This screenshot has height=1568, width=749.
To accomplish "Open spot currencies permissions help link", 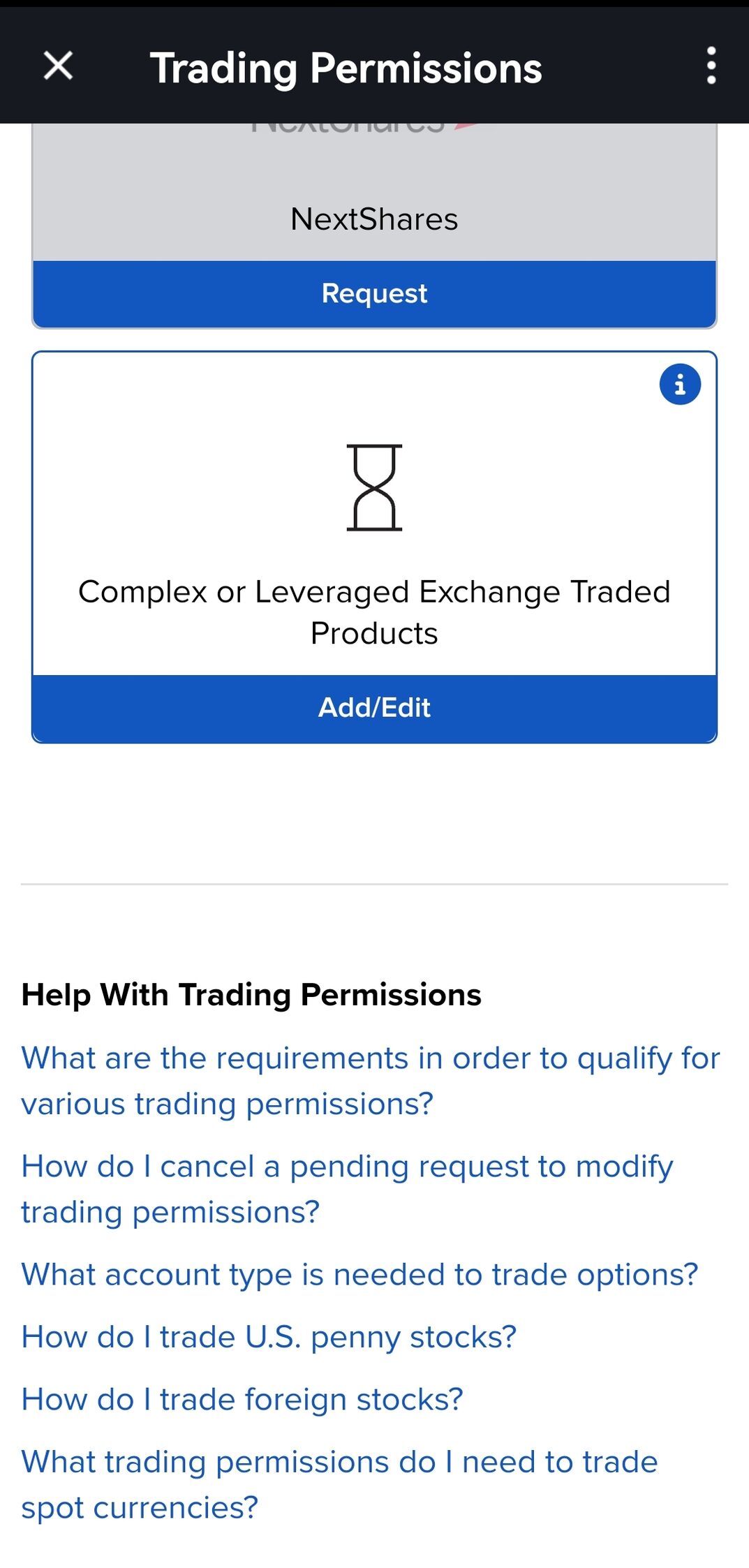I will [339, 1484].
